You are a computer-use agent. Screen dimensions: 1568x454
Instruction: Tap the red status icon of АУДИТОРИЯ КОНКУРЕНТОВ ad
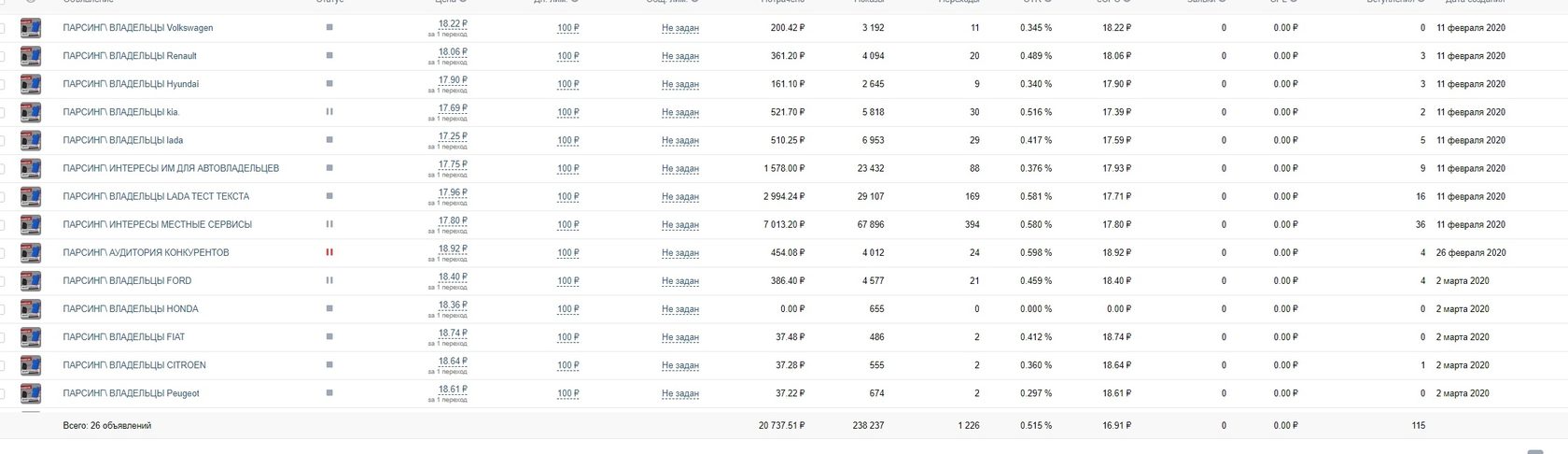329,252
